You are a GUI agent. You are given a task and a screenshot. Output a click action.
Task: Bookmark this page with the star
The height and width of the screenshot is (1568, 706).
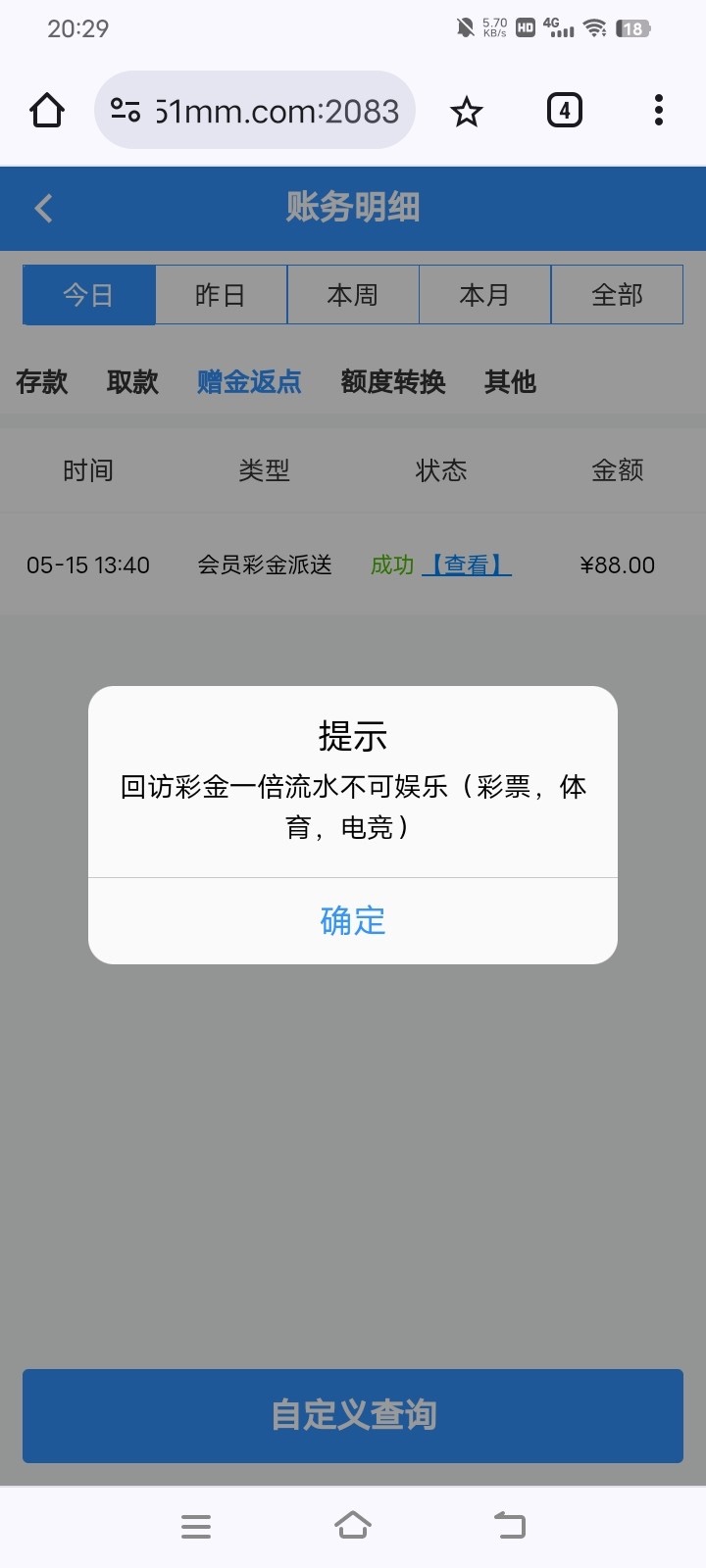(467, 111)
